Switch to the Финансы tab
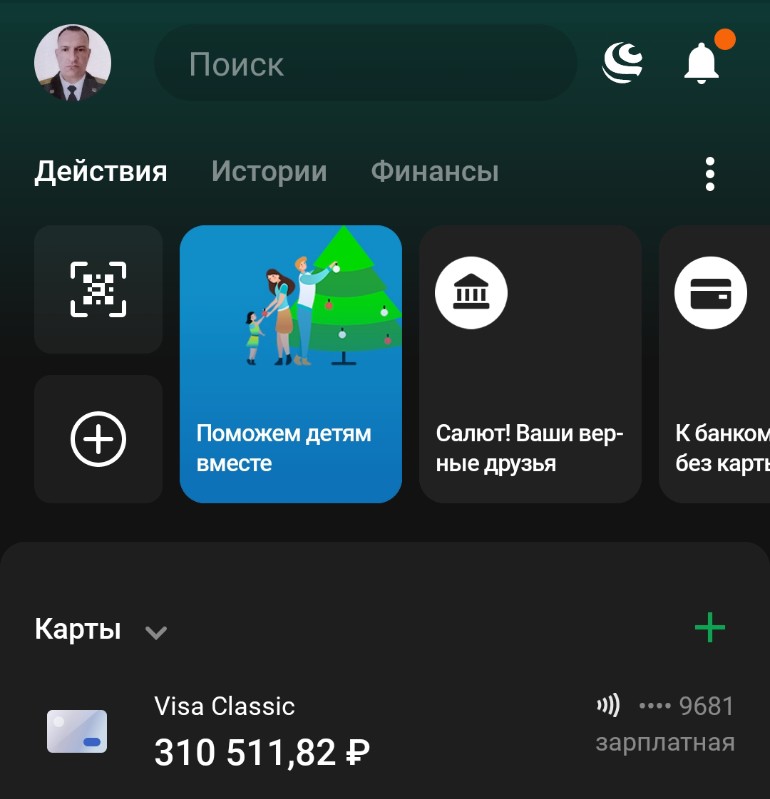Image resolution: width=770 pixels, height=799 pixels. pyautogui.click(x=434, y=172)
